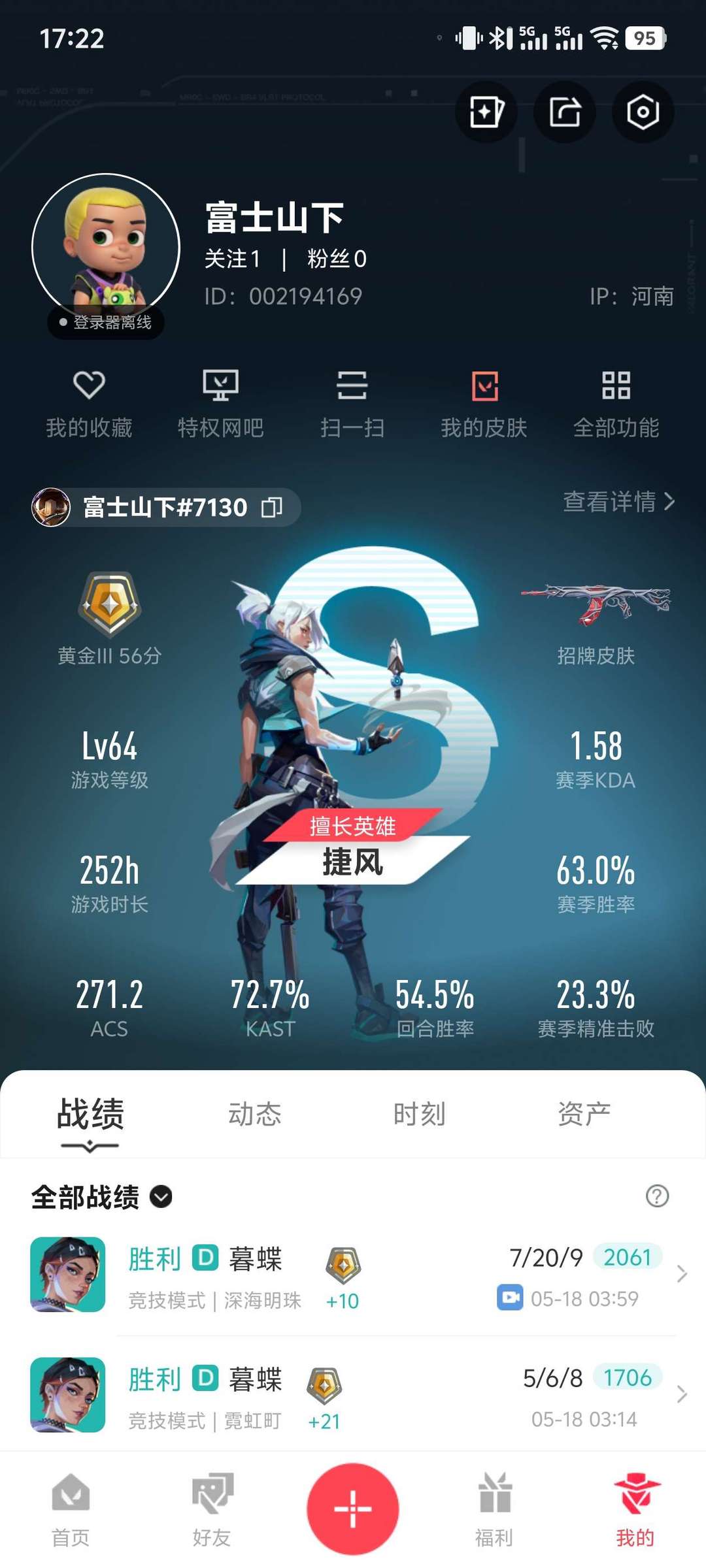Open 查看详情 details link
Screen dimensions: 706x1568
point(619,502)
